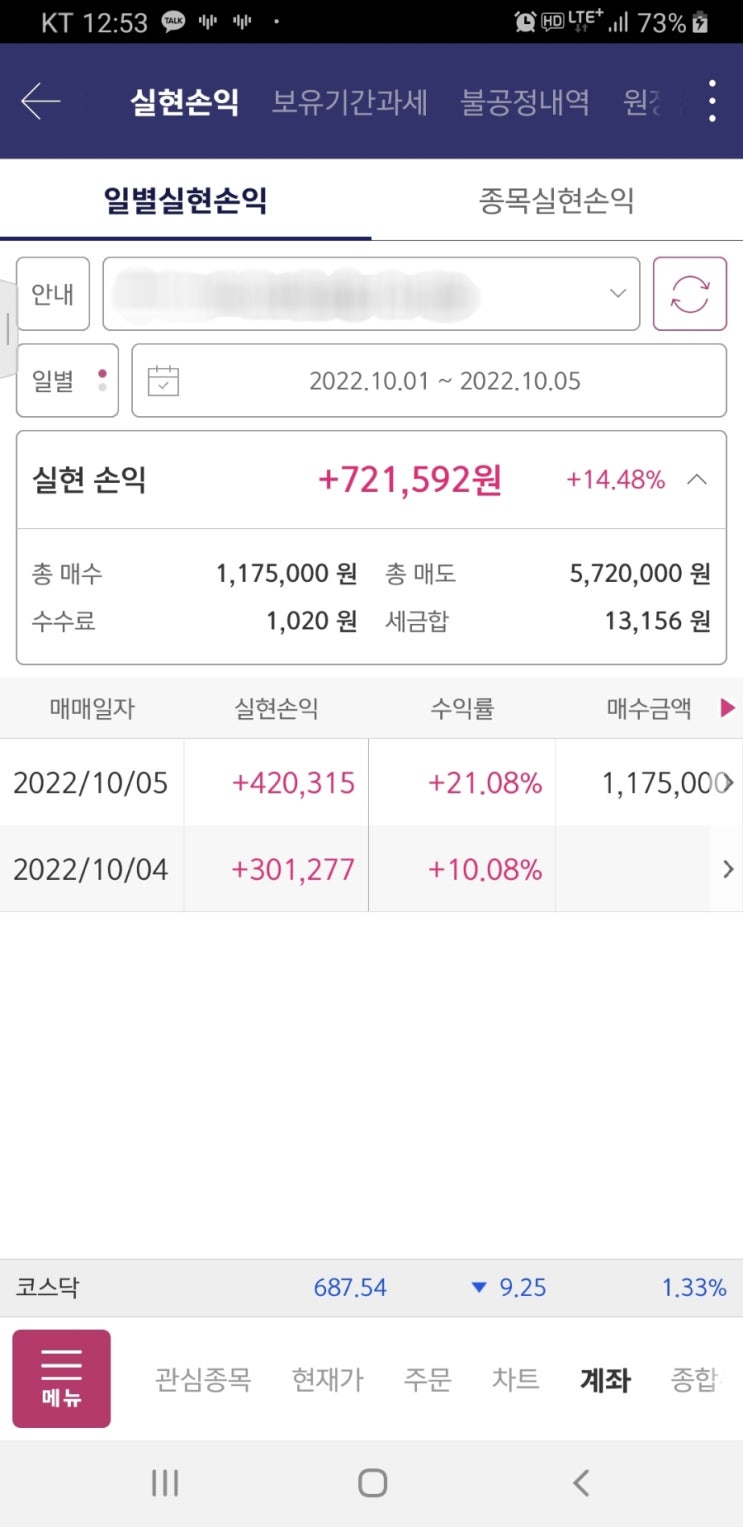Toggle the 일별 period selector

(x=67, y=380)
